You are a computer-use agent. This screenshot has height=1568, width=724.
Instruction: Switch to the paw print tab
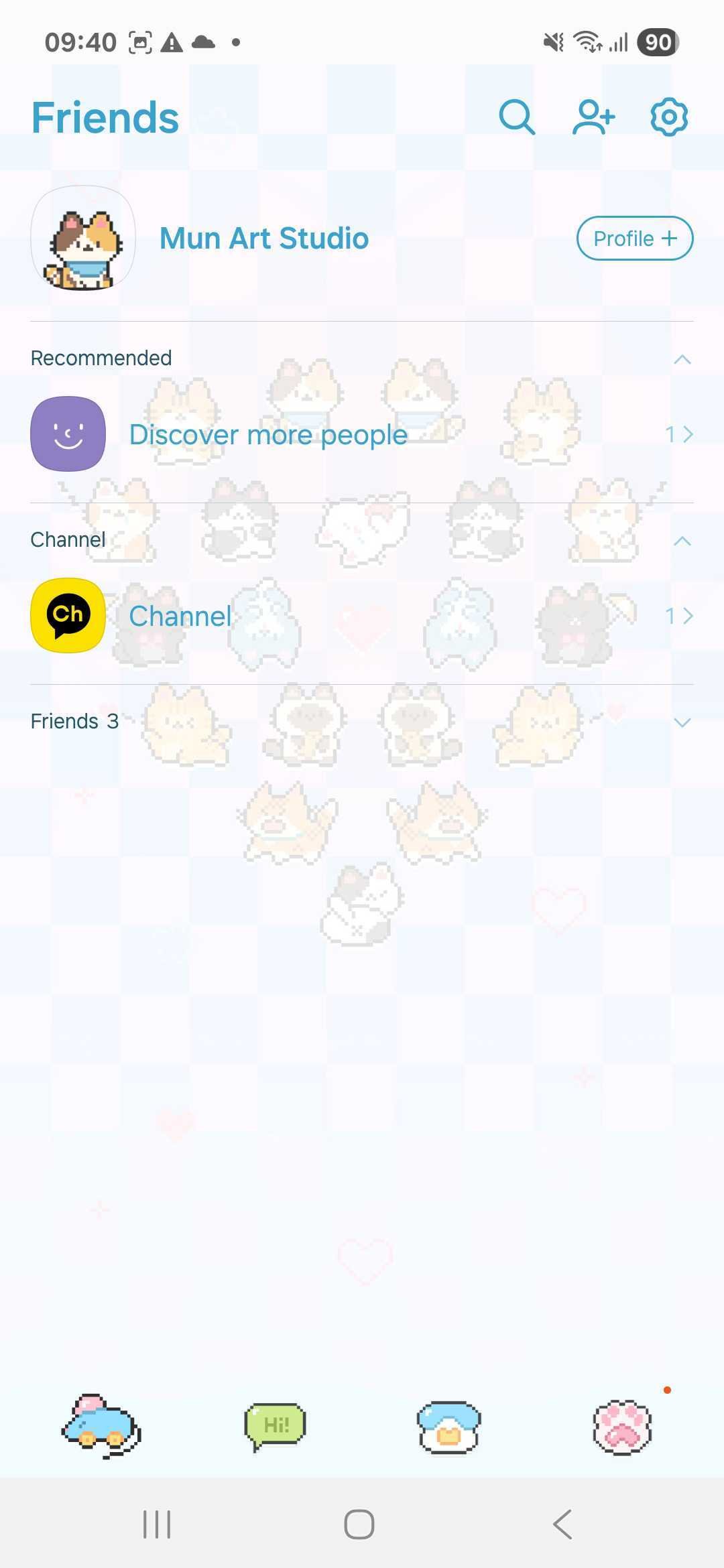[x=622, y=1426]
